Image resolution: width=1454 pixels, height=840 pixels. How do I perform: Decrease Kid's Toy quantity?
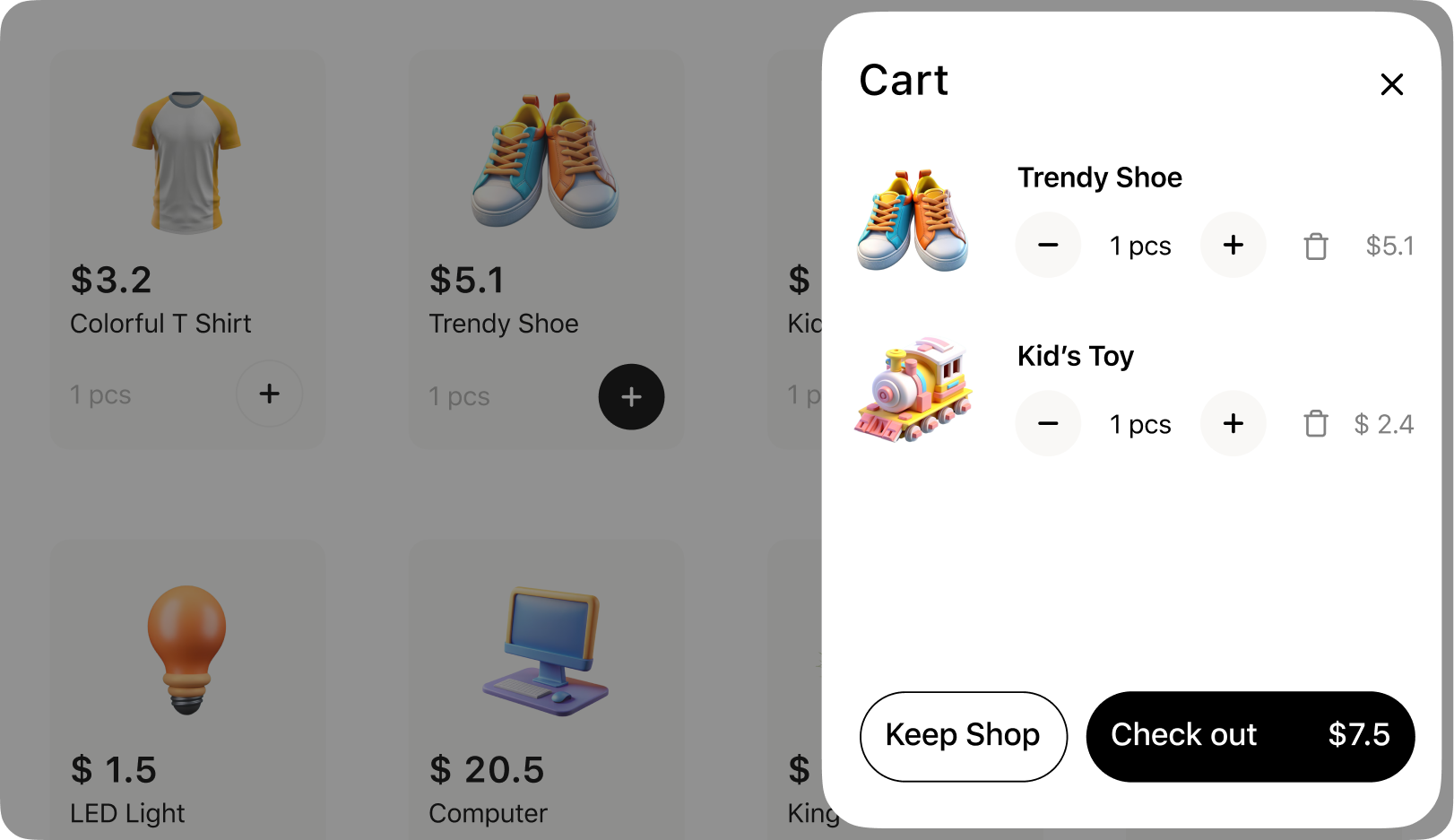click(x=1047, y=423)
